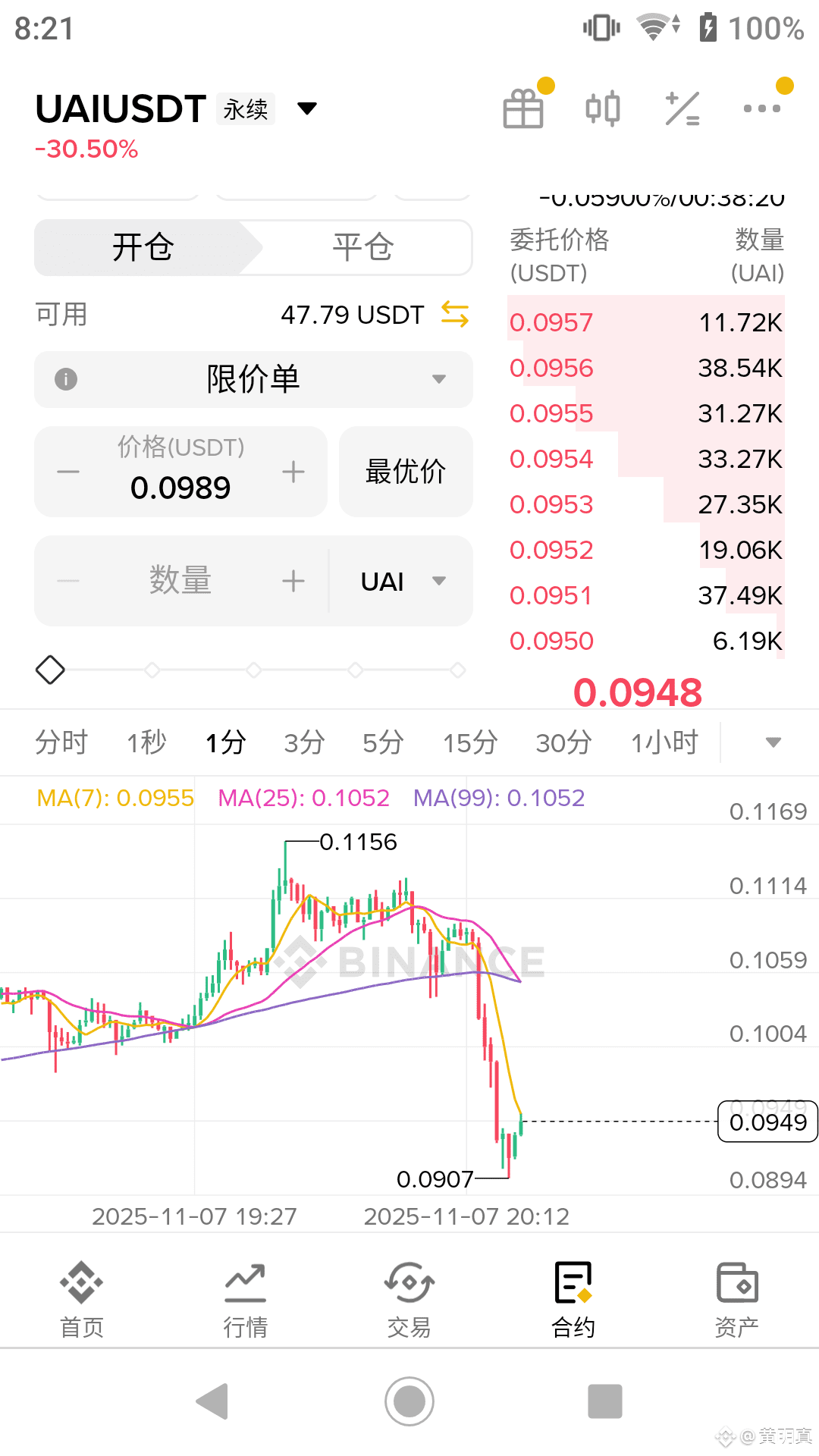Switch to the 平仓 tab
The image size is (819, 1456).
[362, 247]
